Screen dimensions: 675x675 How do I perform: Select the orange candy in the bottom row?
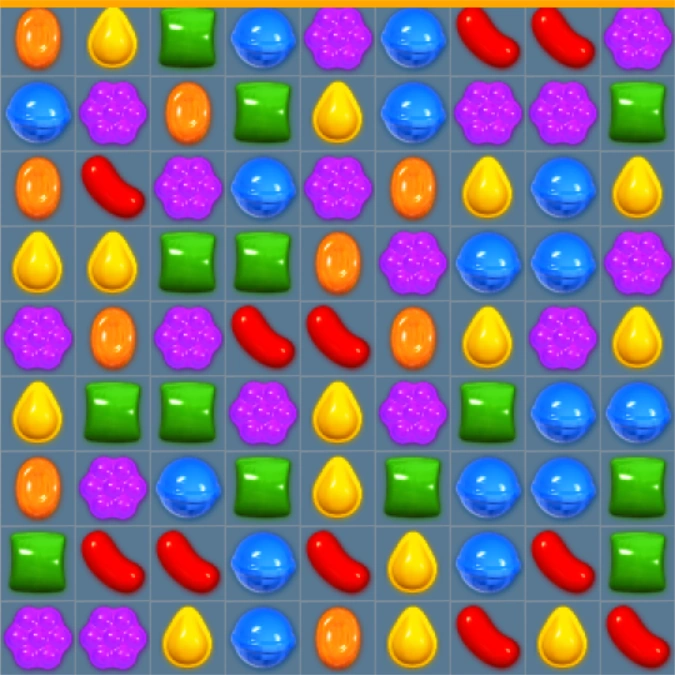pos(338,638)
